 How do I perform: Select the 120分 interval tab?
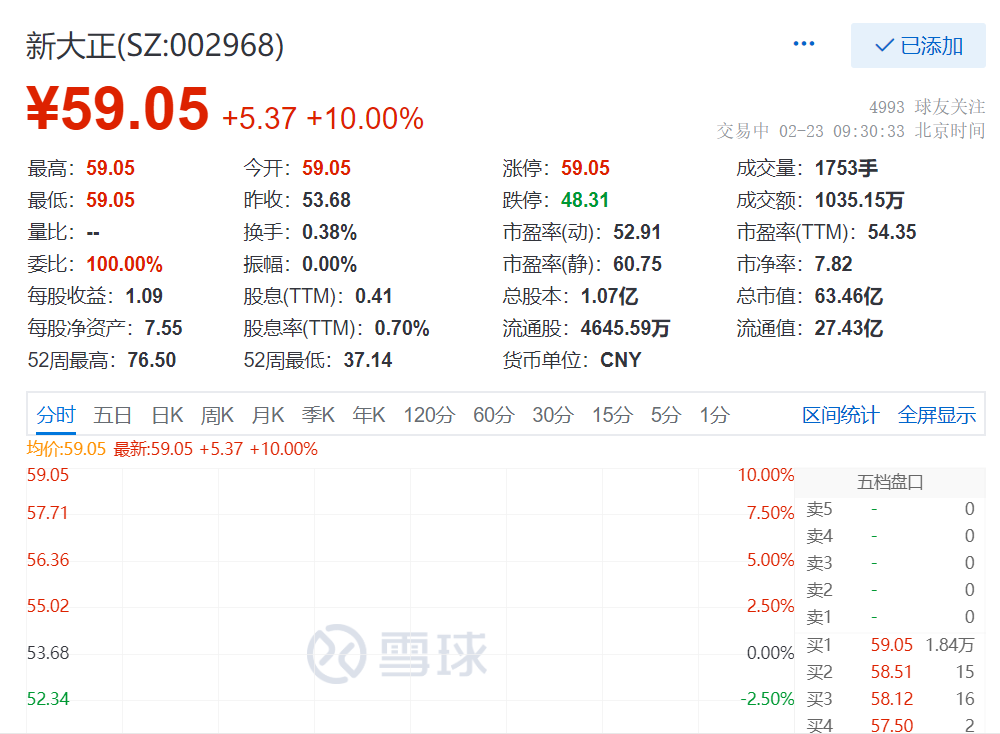[429, 415]
